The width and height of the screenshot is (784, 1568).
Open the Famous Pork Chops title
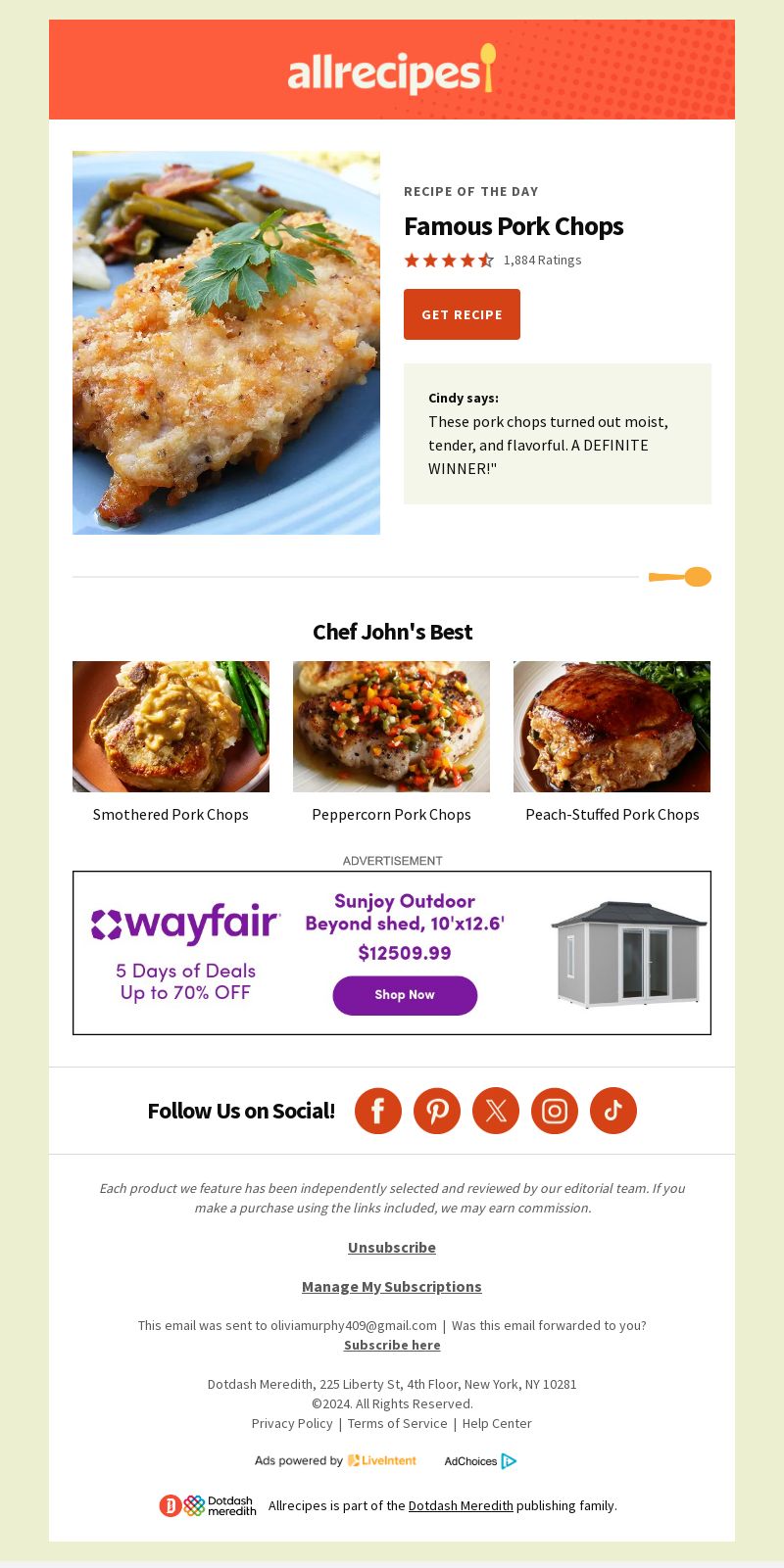[514, 226]
